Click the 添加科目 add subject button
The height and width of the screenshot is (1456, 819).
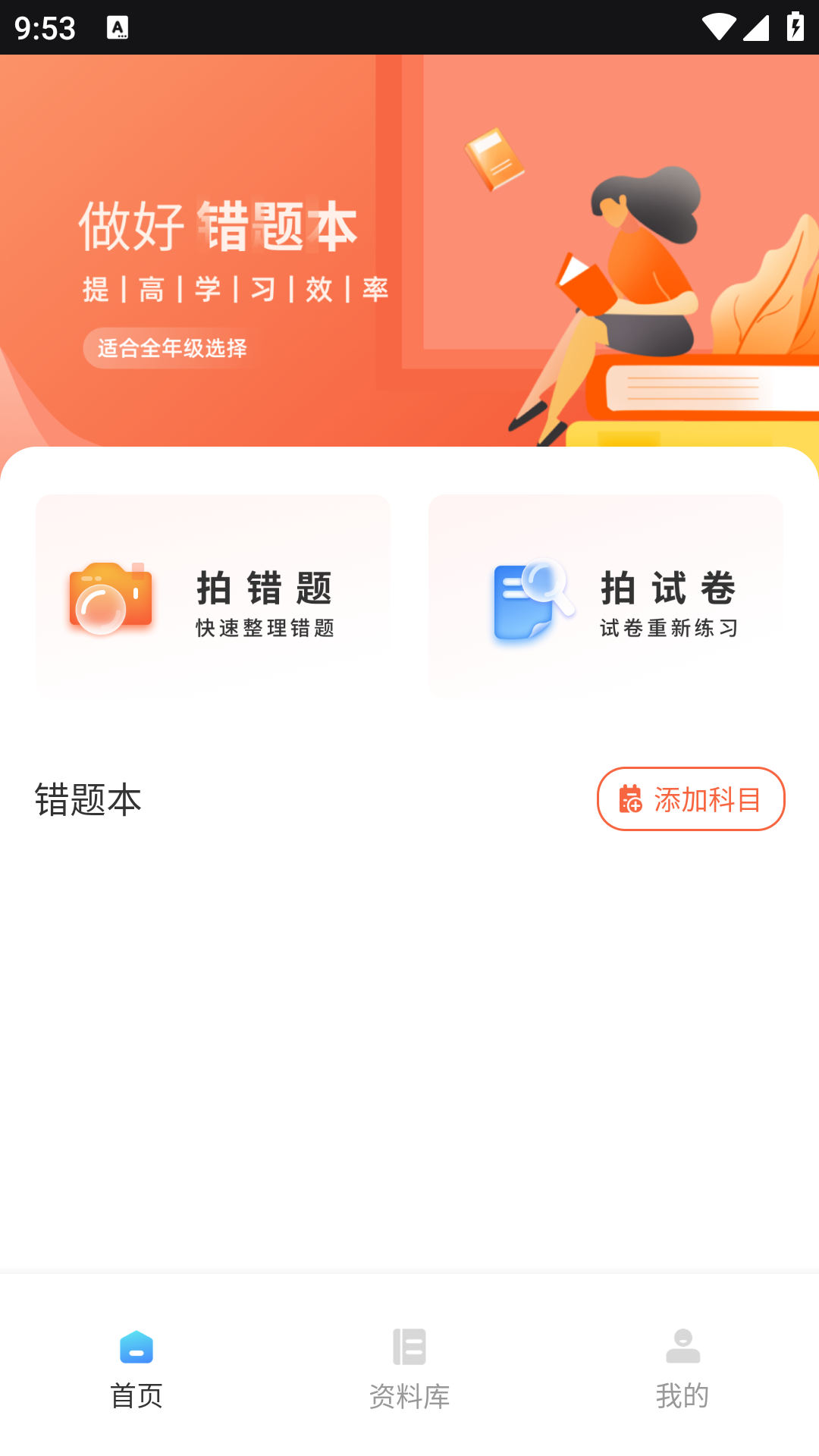pos(691,799)
